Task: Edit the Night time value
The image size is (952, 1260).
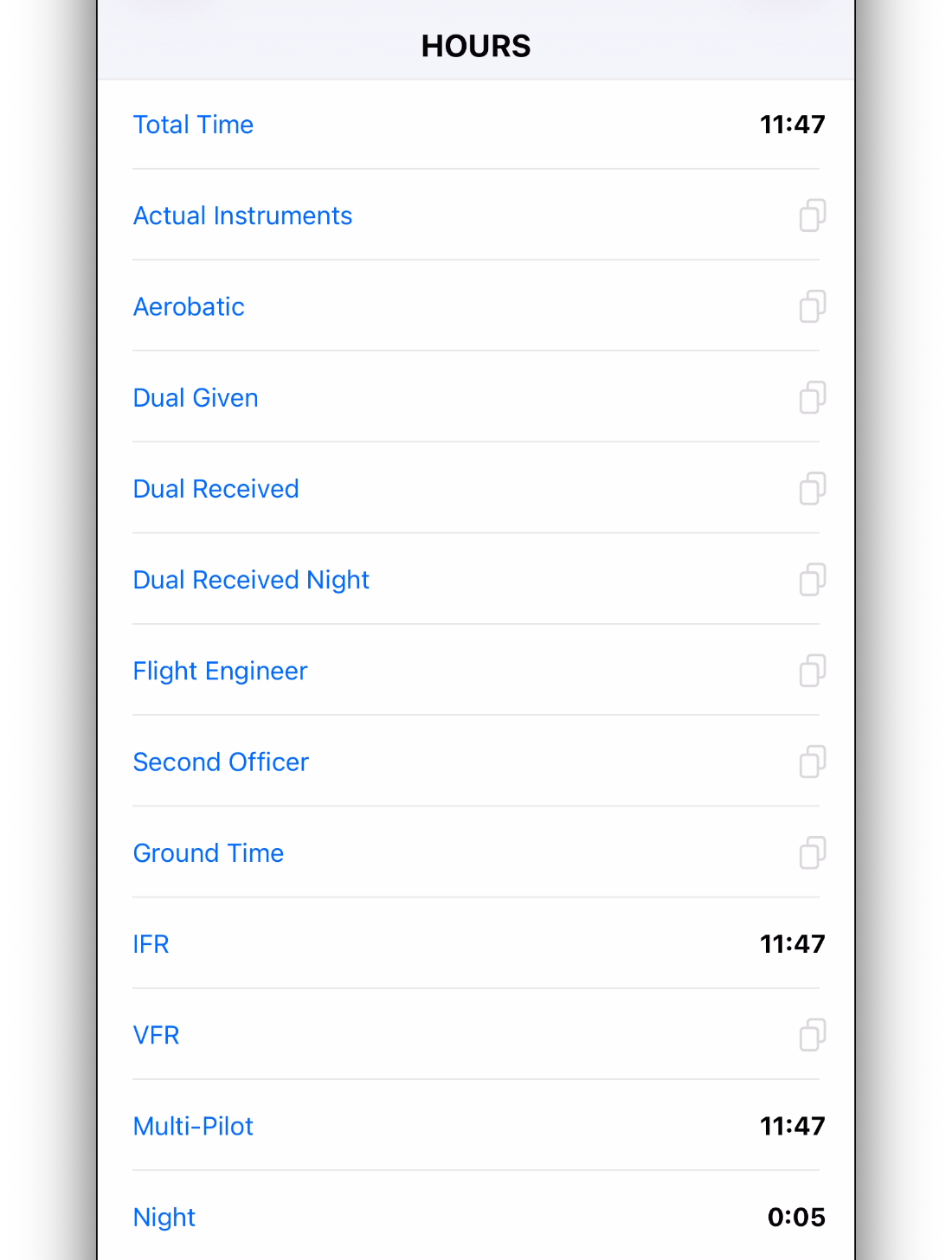Action: [795, 1218]
